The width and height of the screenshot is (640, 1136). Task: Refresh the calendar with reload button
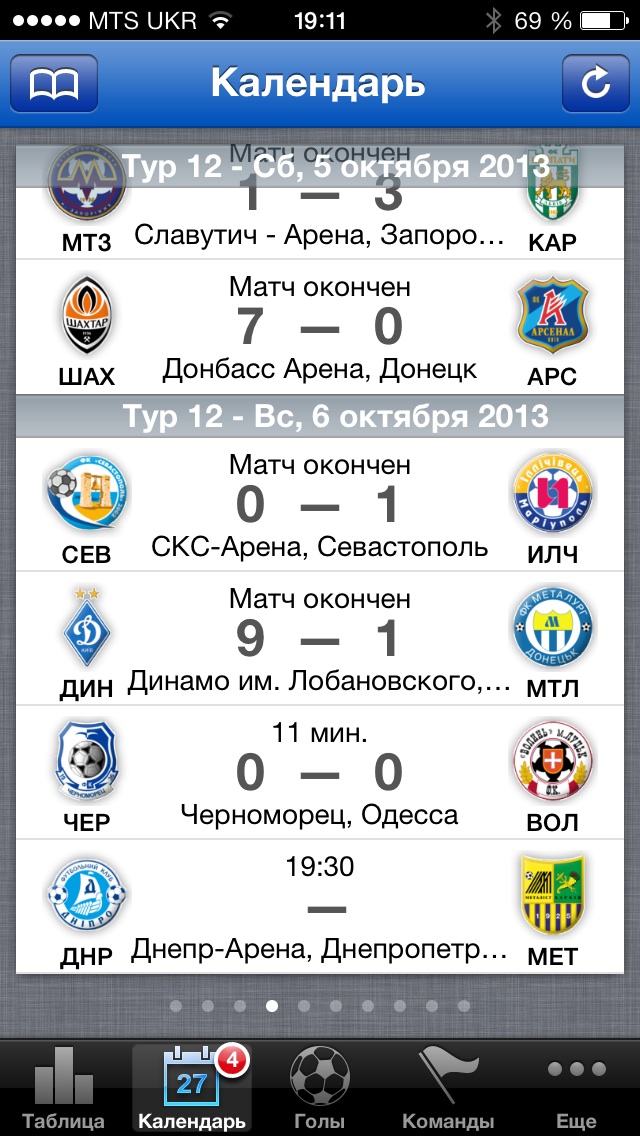coord(595,84)
